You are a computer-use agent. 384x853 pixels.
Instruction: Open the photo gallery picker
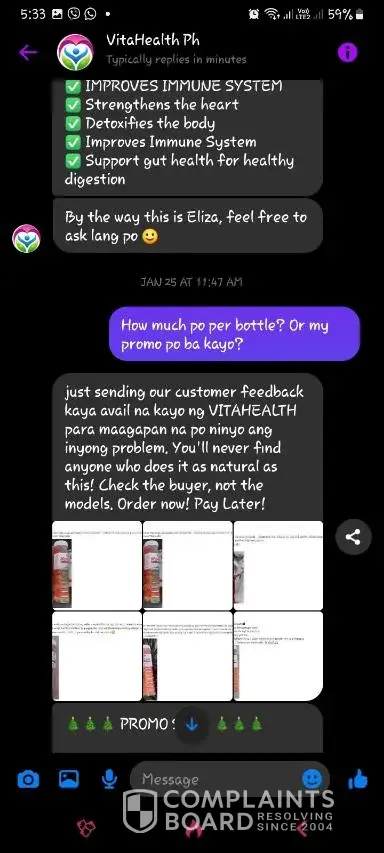69,780
